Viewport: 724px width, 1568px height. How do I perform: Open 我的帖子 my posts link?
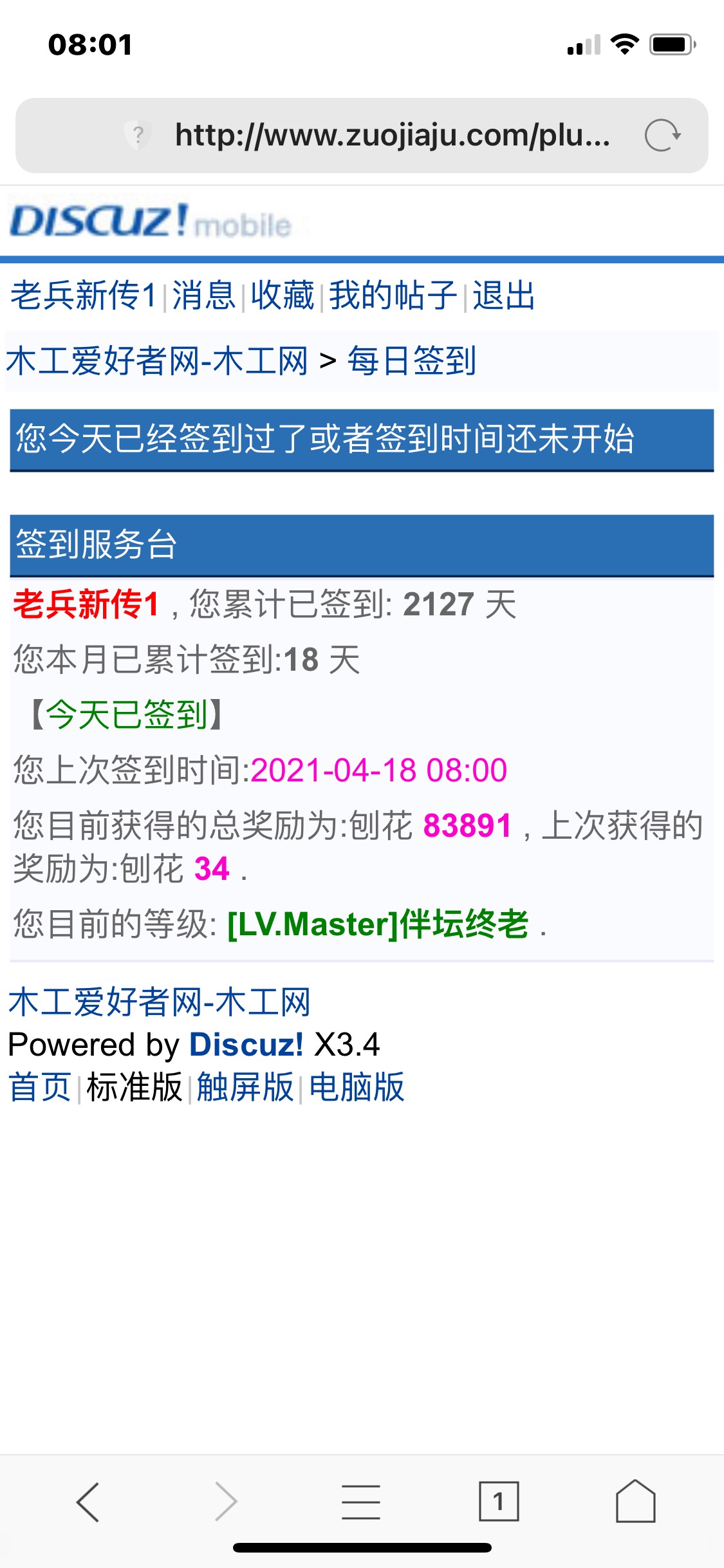pos(393,296)
